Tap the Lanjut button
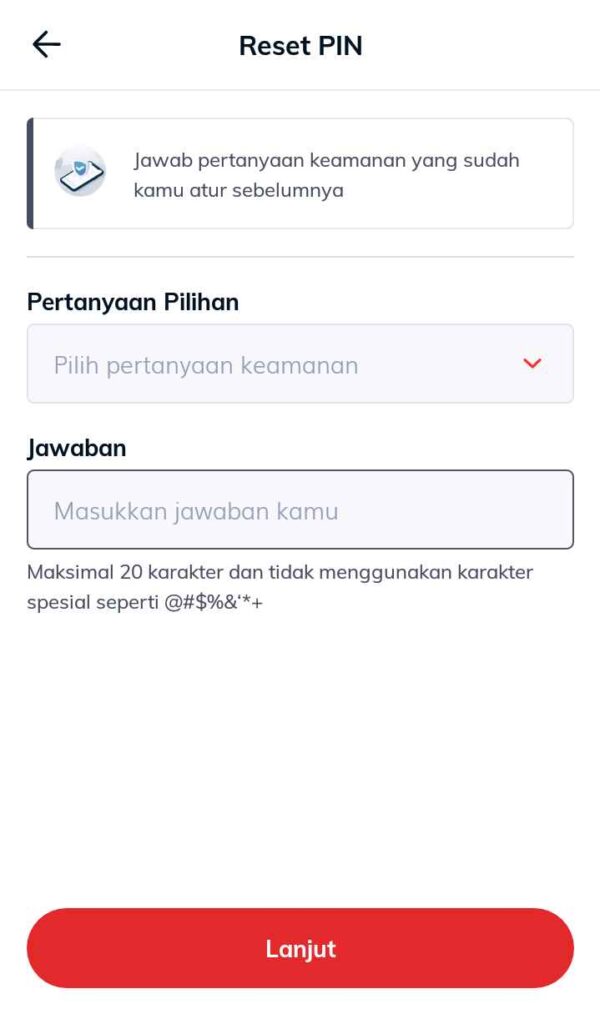600x1024 pixels. click(300, 948)
